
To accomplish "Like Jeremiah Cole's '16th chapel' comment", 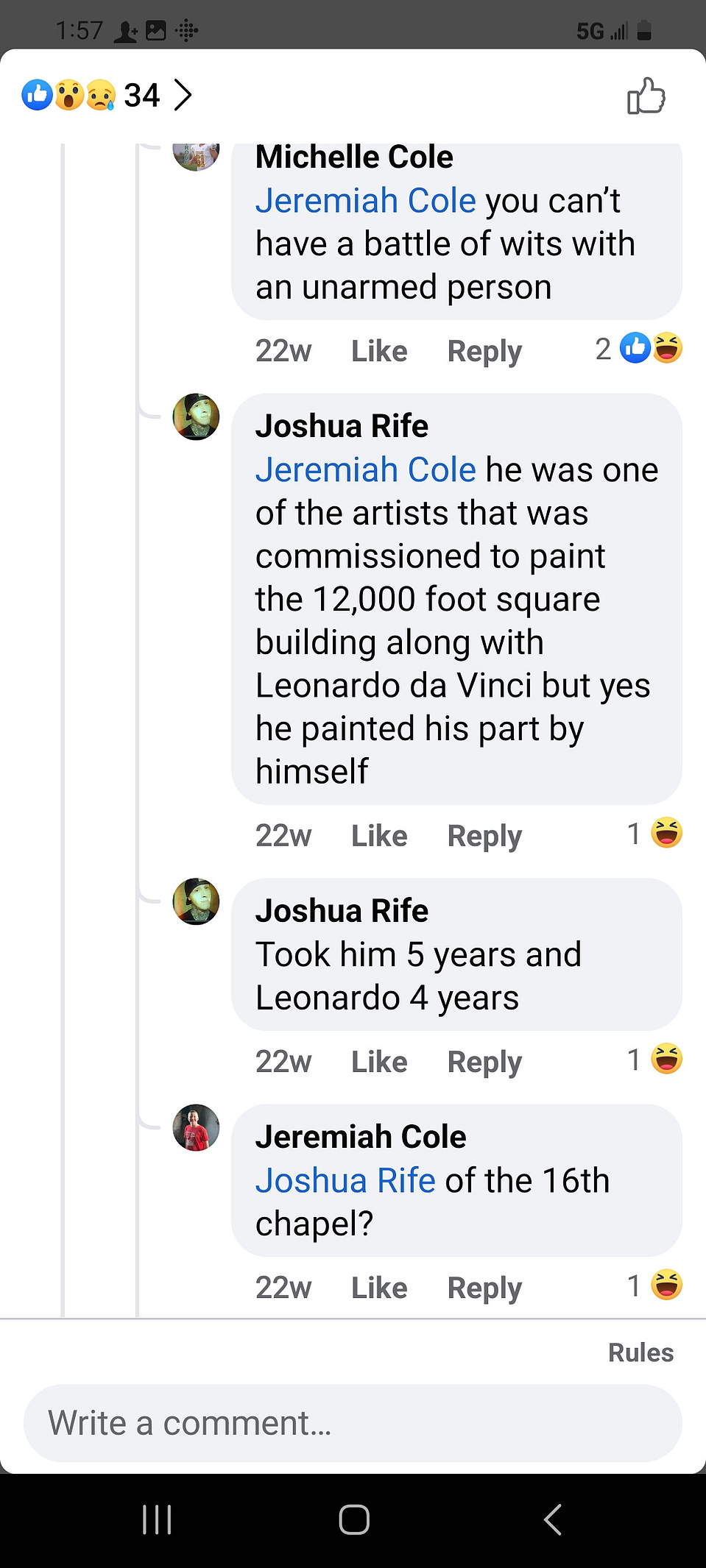I will [x=379, y=1288].
